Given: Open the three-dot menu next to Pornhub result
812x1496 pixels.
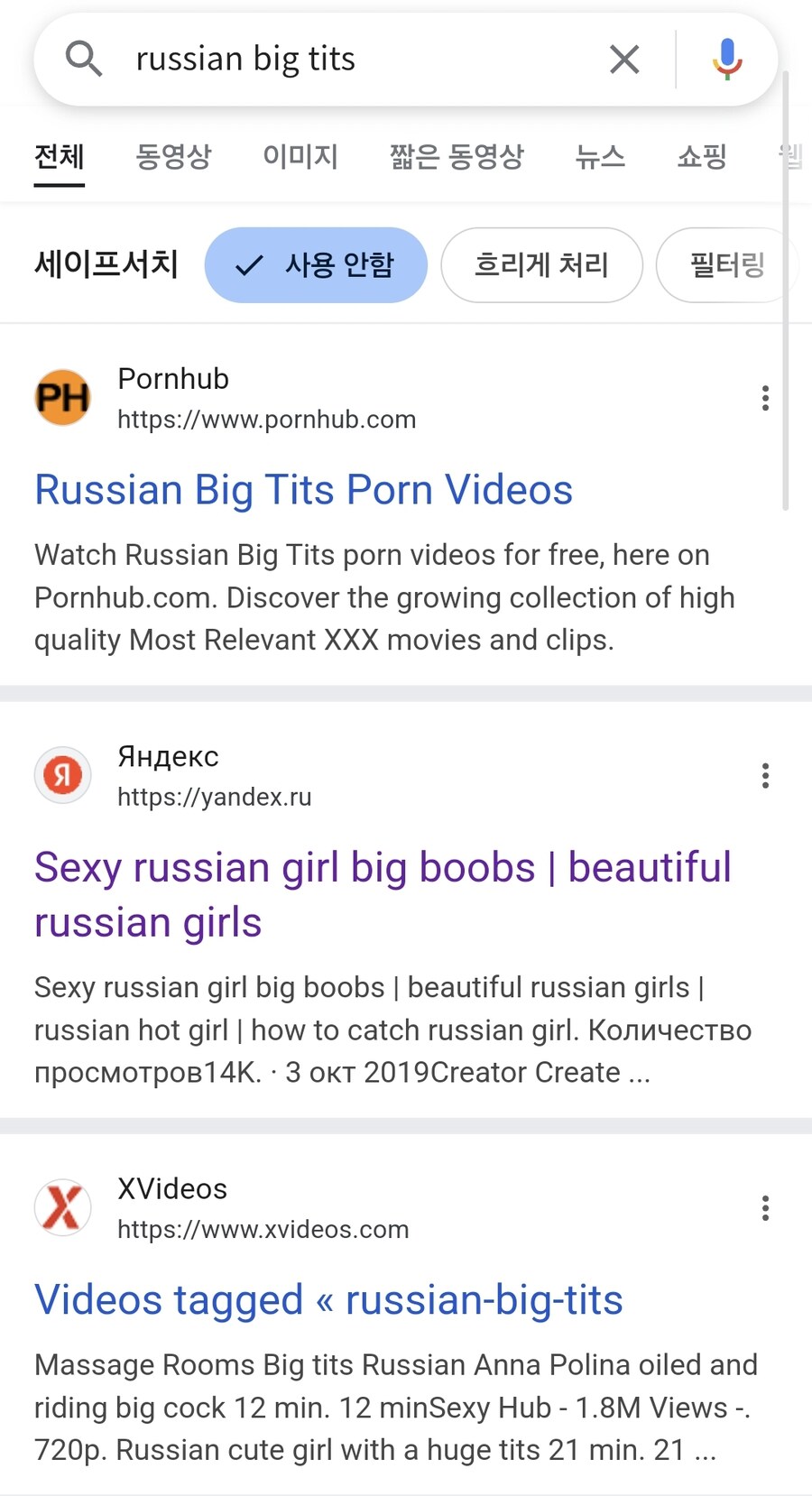Looking at the screenshot, I should coord(764,397).
